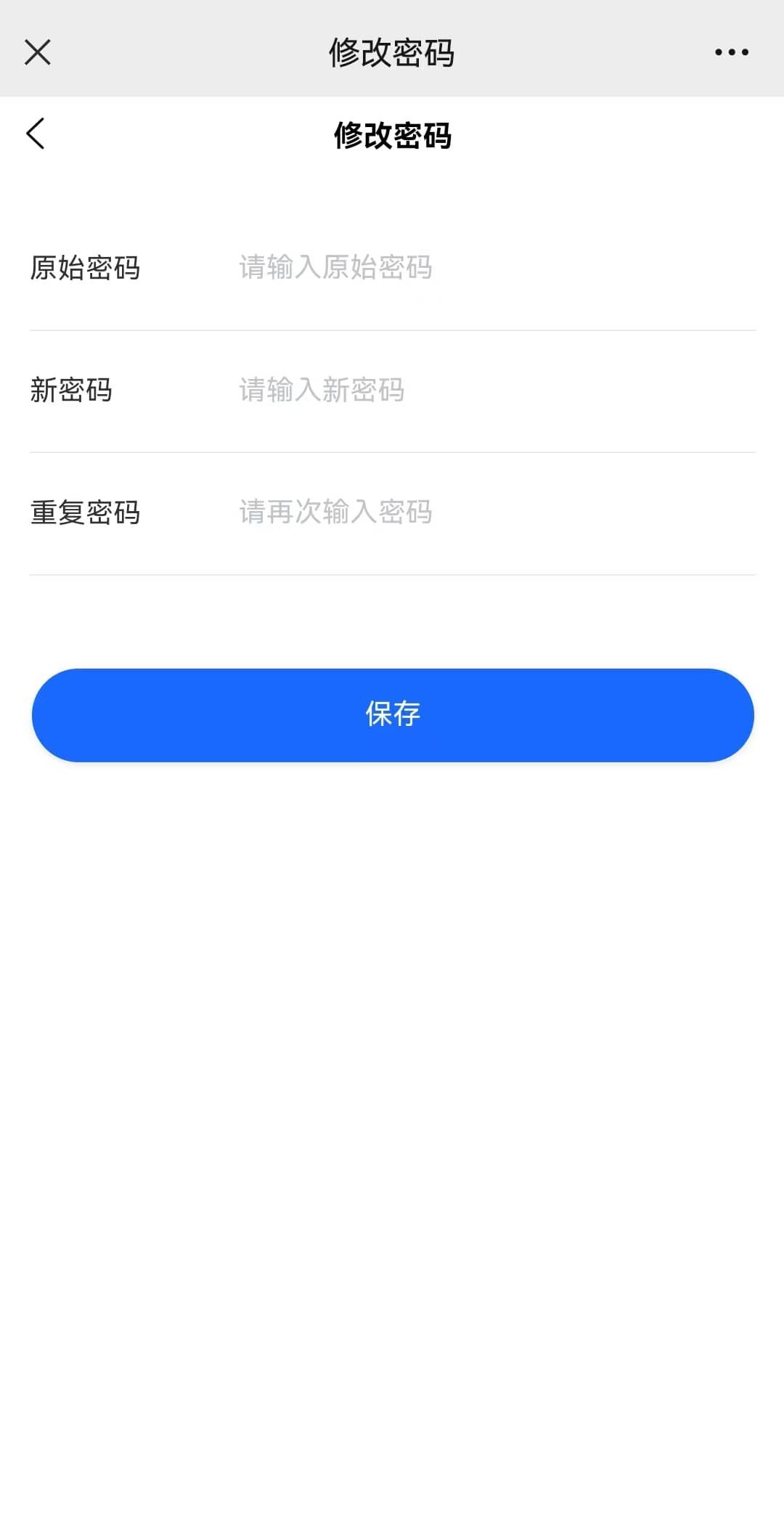Image resolution: width=784 pixels, height=1531 pixels.
Task: Go back using the left arrow
Action: pyautogui.click(x=36, y=134)
